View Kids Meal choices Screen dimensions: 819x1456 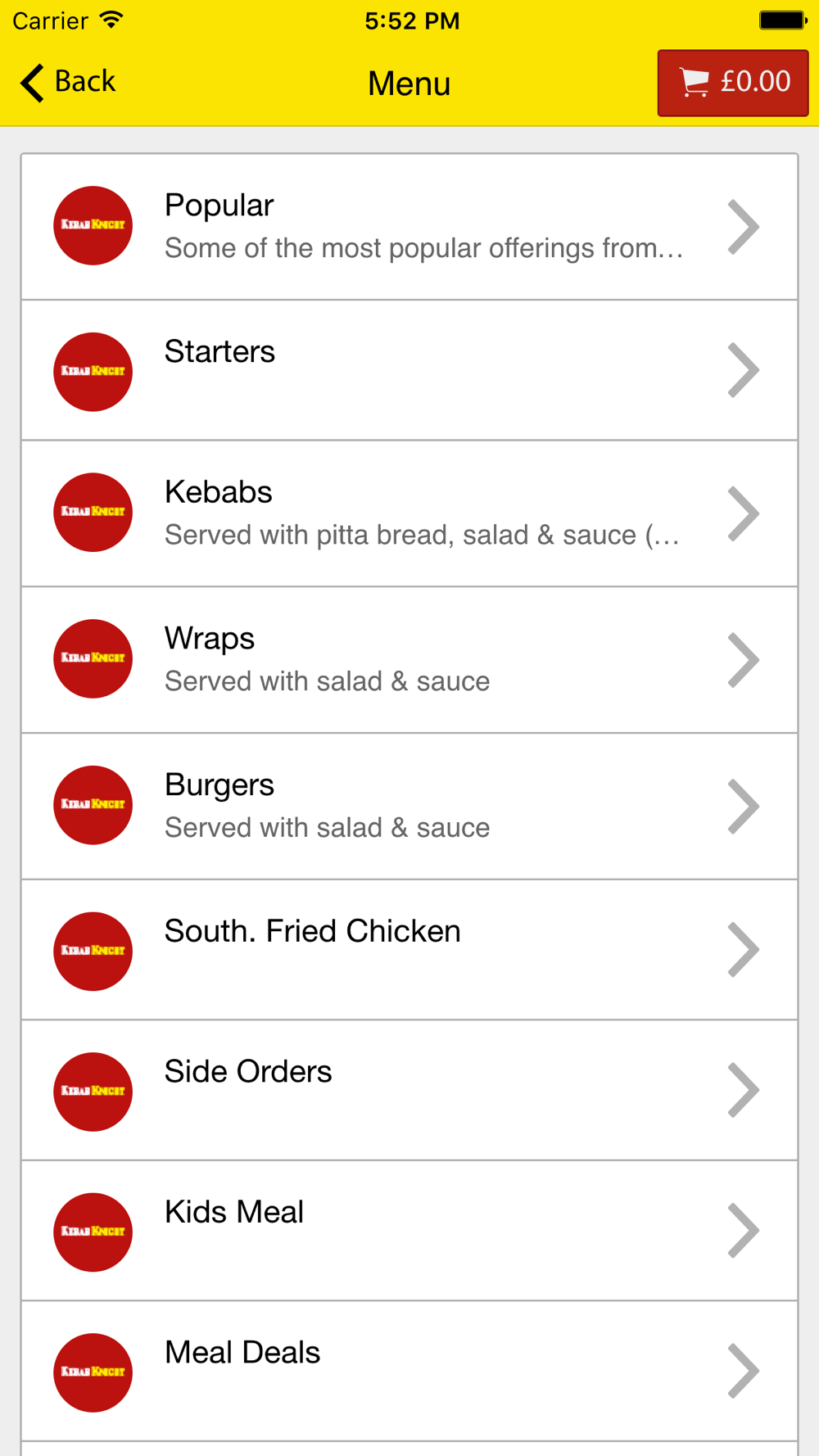[409, 1231]
